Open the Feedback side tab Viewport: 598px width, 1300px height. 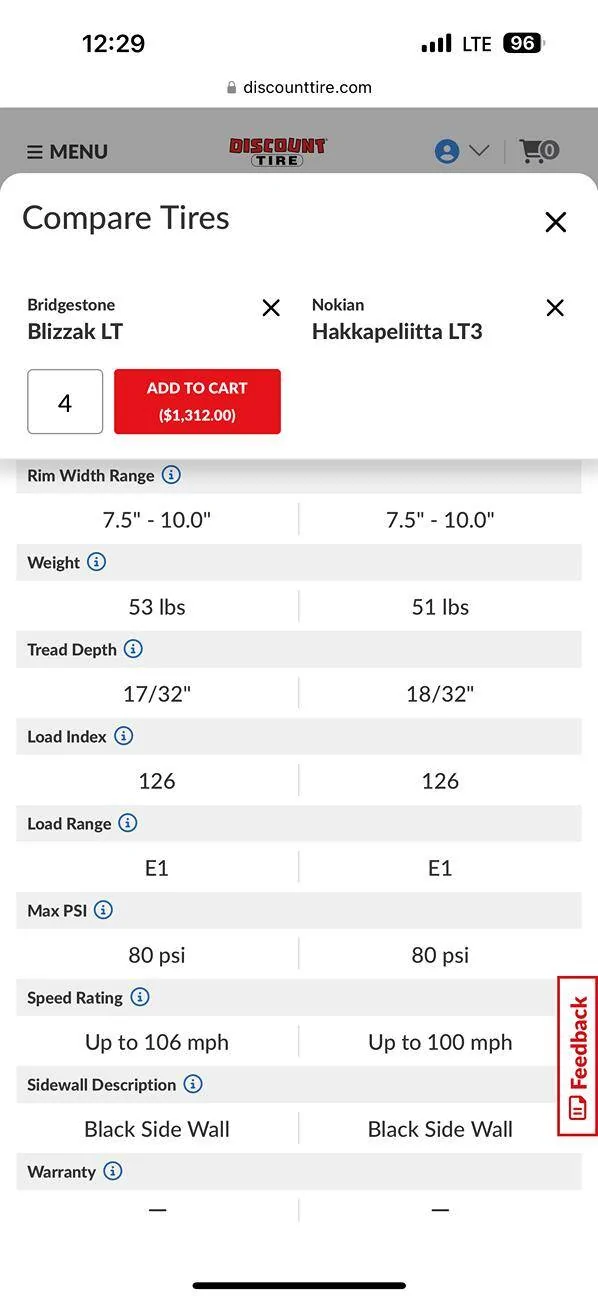click(x=577, y=1056)
